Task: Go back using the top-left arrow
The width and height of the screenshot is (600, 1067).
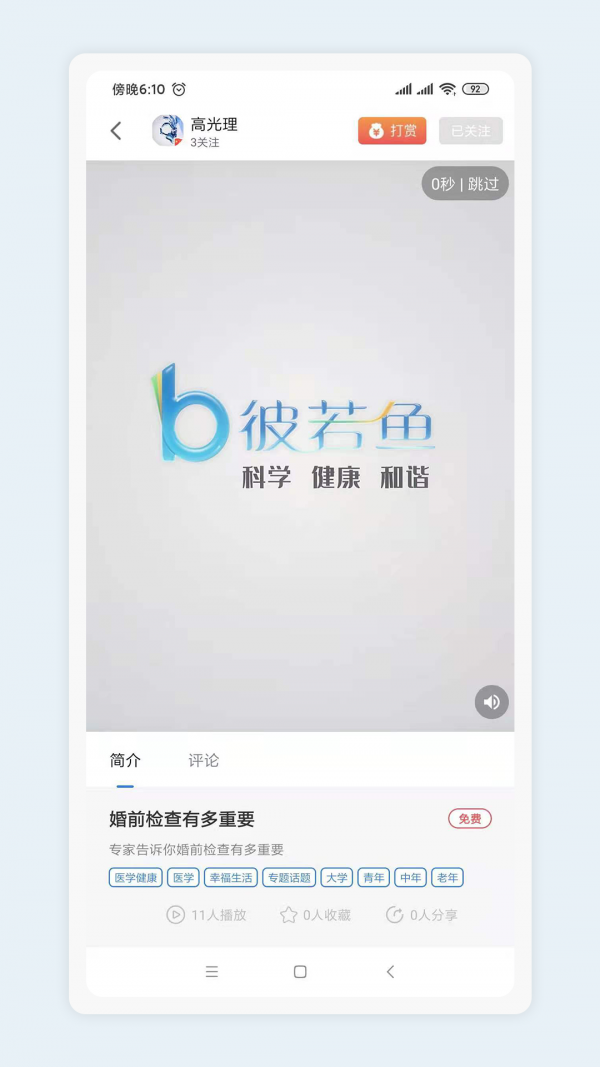Action: [x=116, y=131]
